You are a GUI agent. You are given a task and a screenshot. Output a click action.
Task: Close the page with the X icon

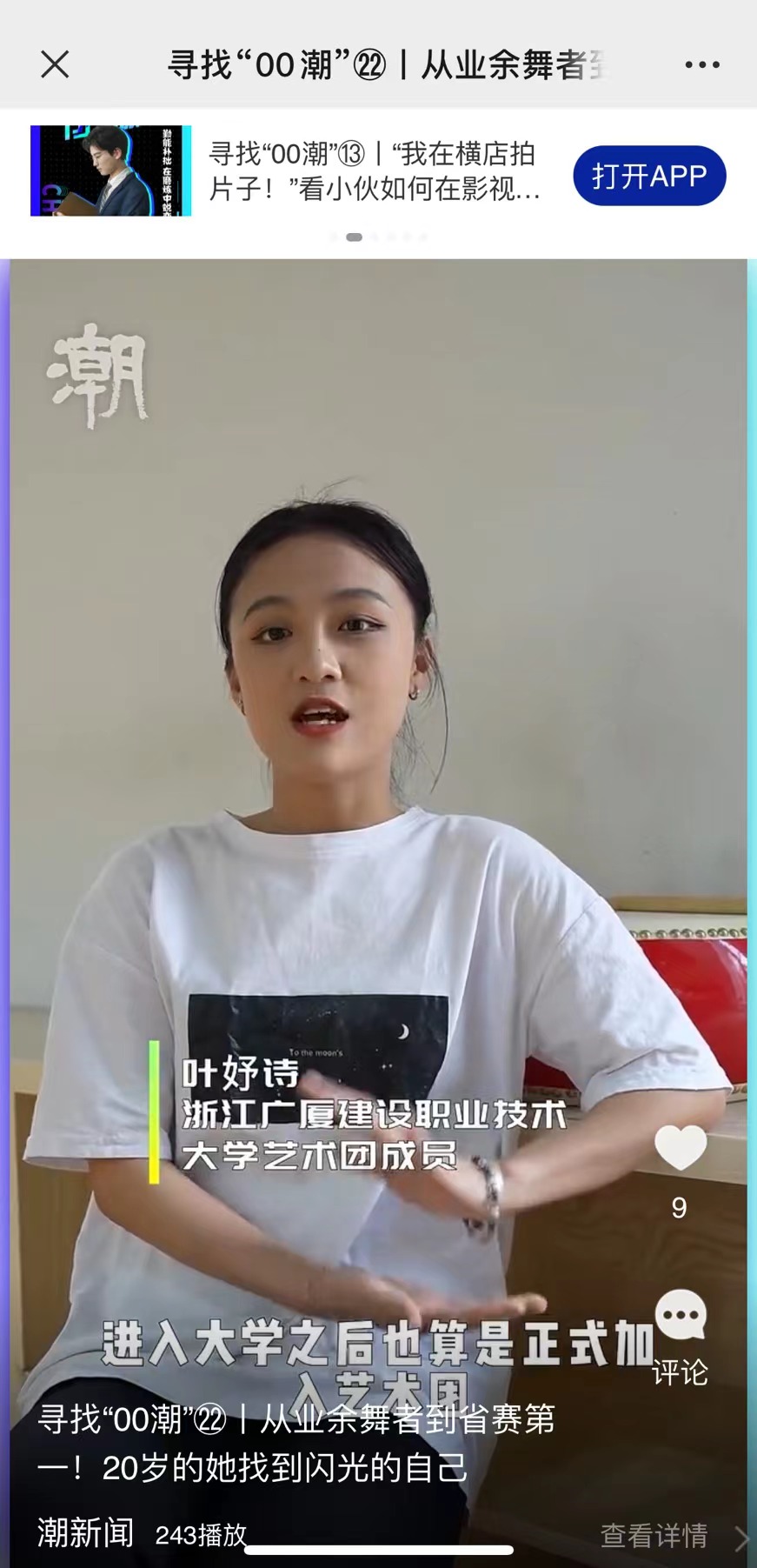tap(55, 64)
